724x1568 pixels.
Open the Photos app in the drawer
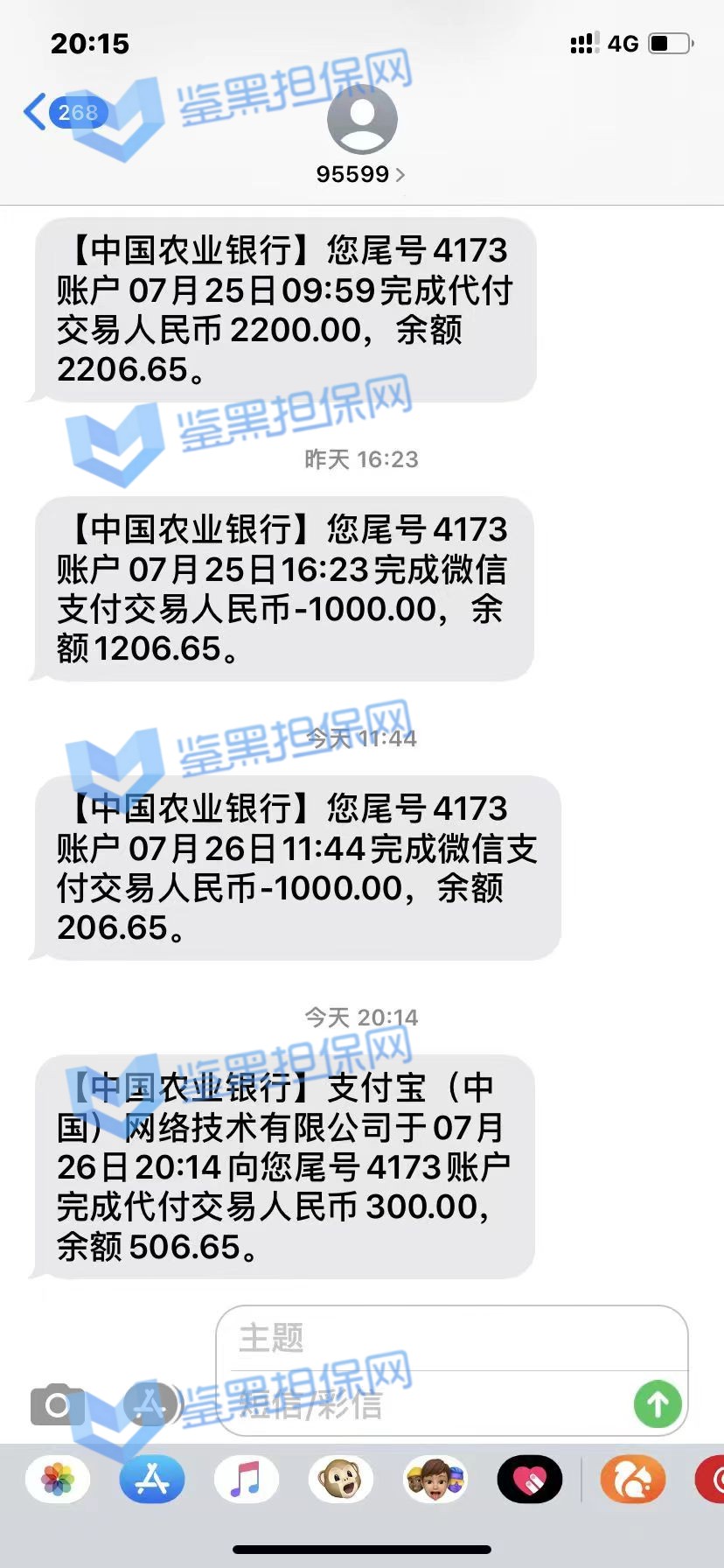point(58,1480)
